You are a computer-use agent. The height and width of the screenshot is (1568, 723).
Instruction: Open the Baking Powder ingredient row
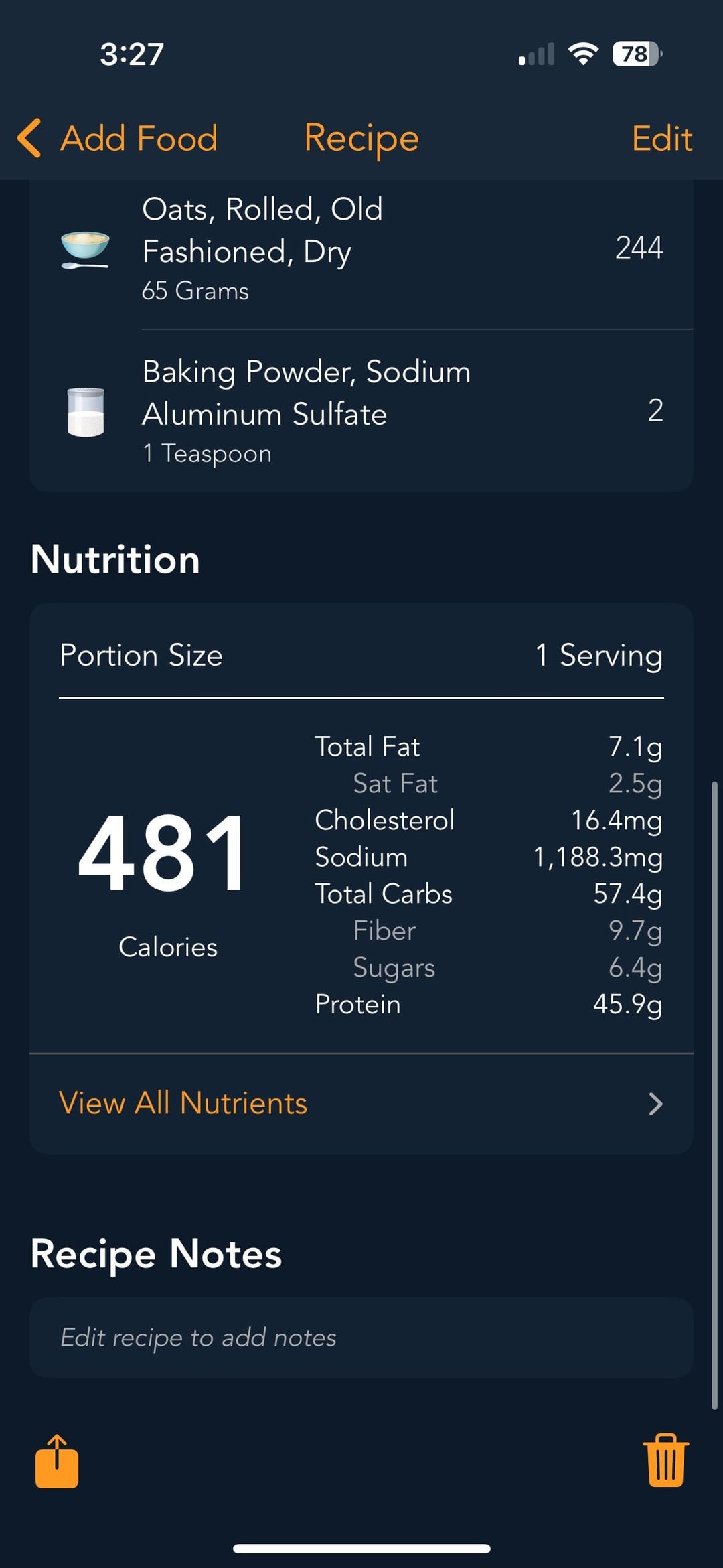(x=361, y=411)
